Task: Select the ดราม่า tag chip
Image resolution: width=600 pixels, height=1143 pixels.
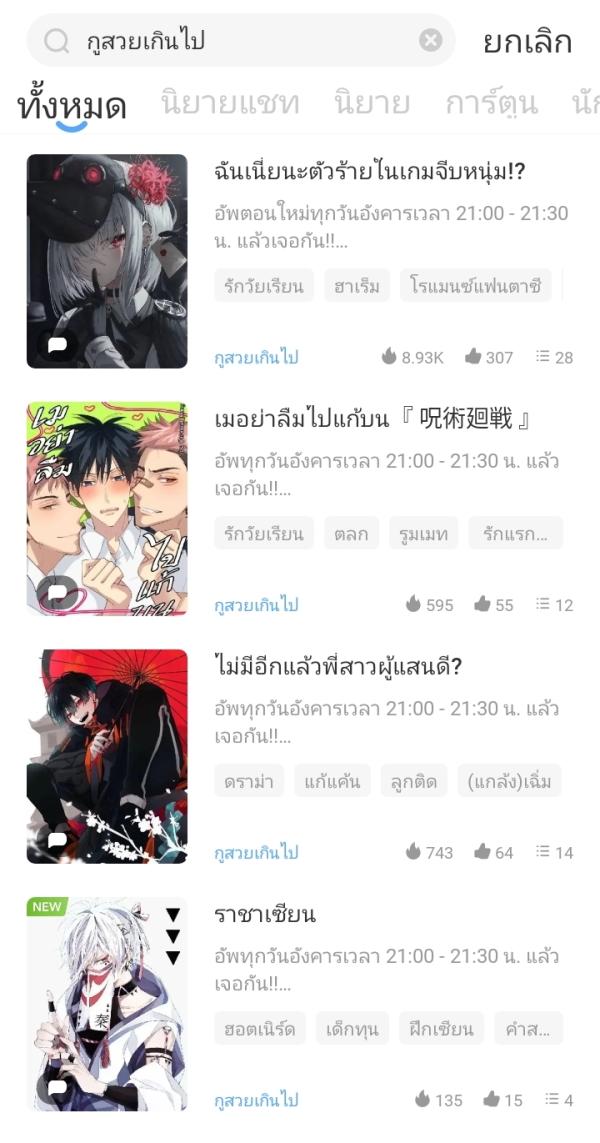Action: pyautogui.click(x=249, y=781)
